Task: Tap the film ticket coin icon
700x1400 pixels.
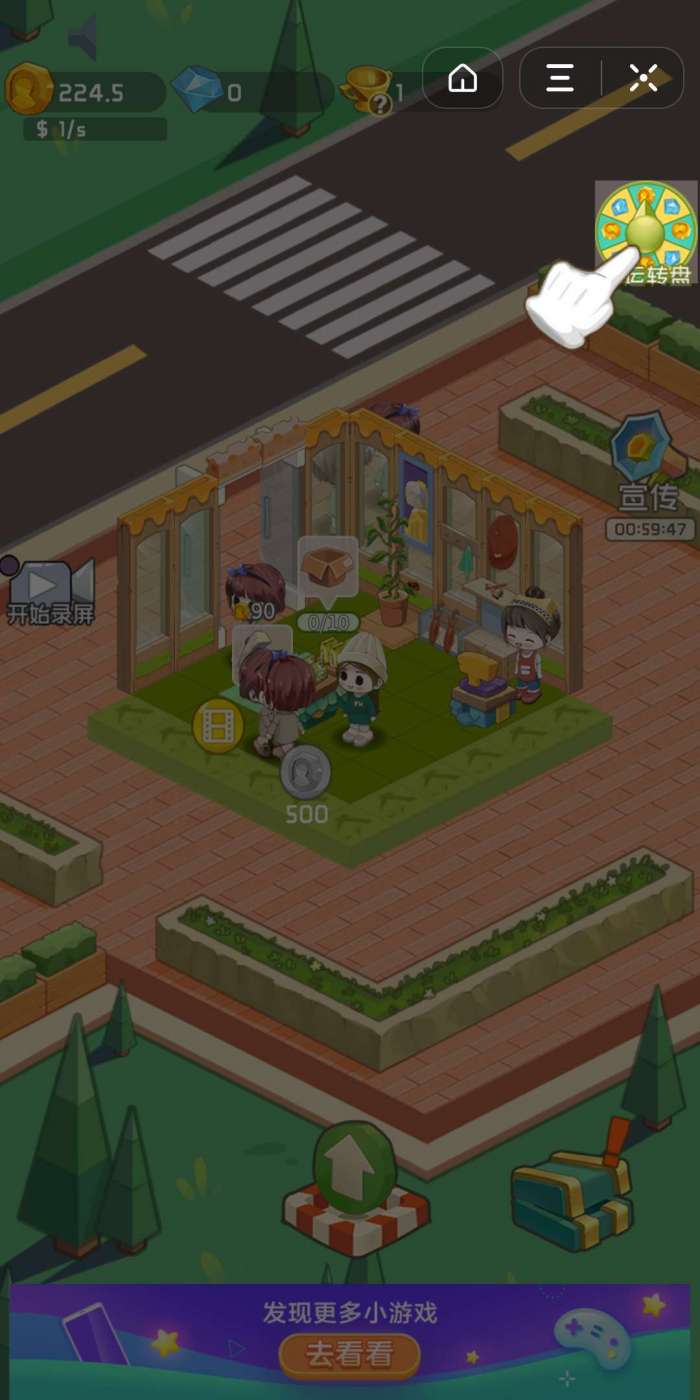Action: [218, 726]
